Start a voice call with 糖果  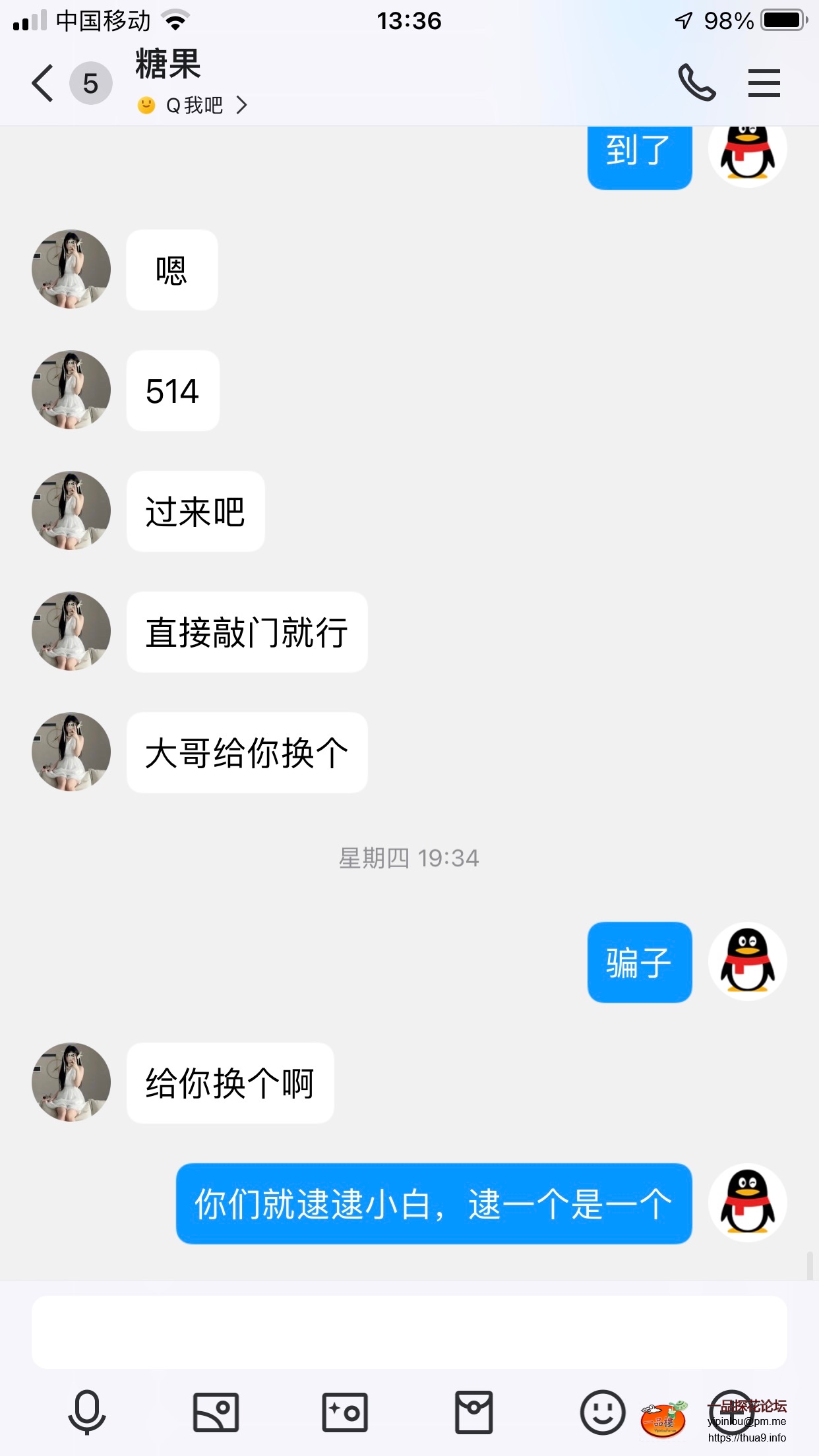(x=698, y=82)
